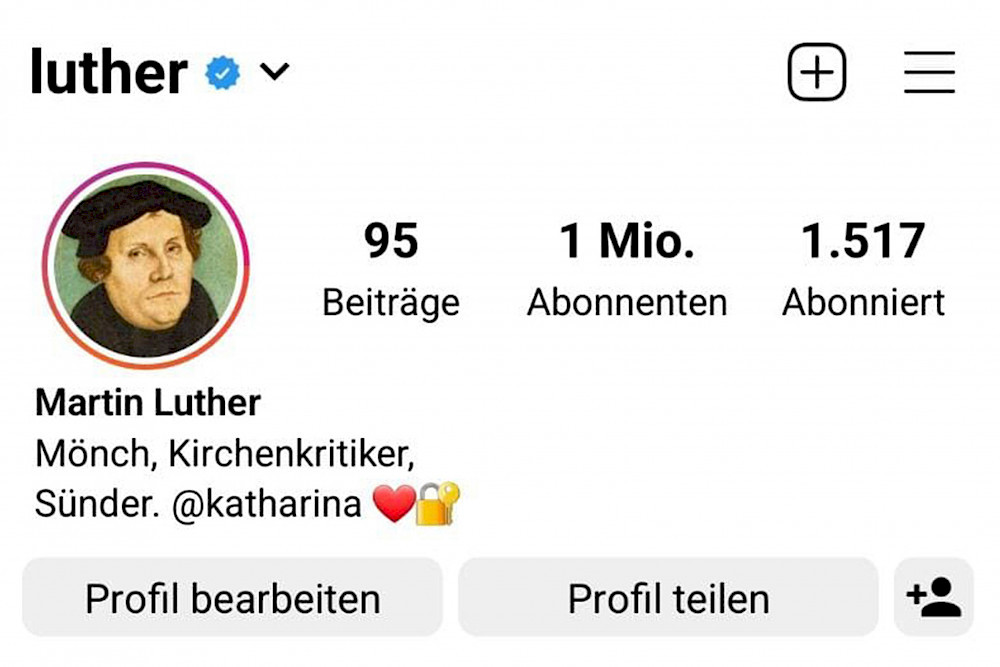Open the 1 Mio. Abonnenten list

[627, 270]
